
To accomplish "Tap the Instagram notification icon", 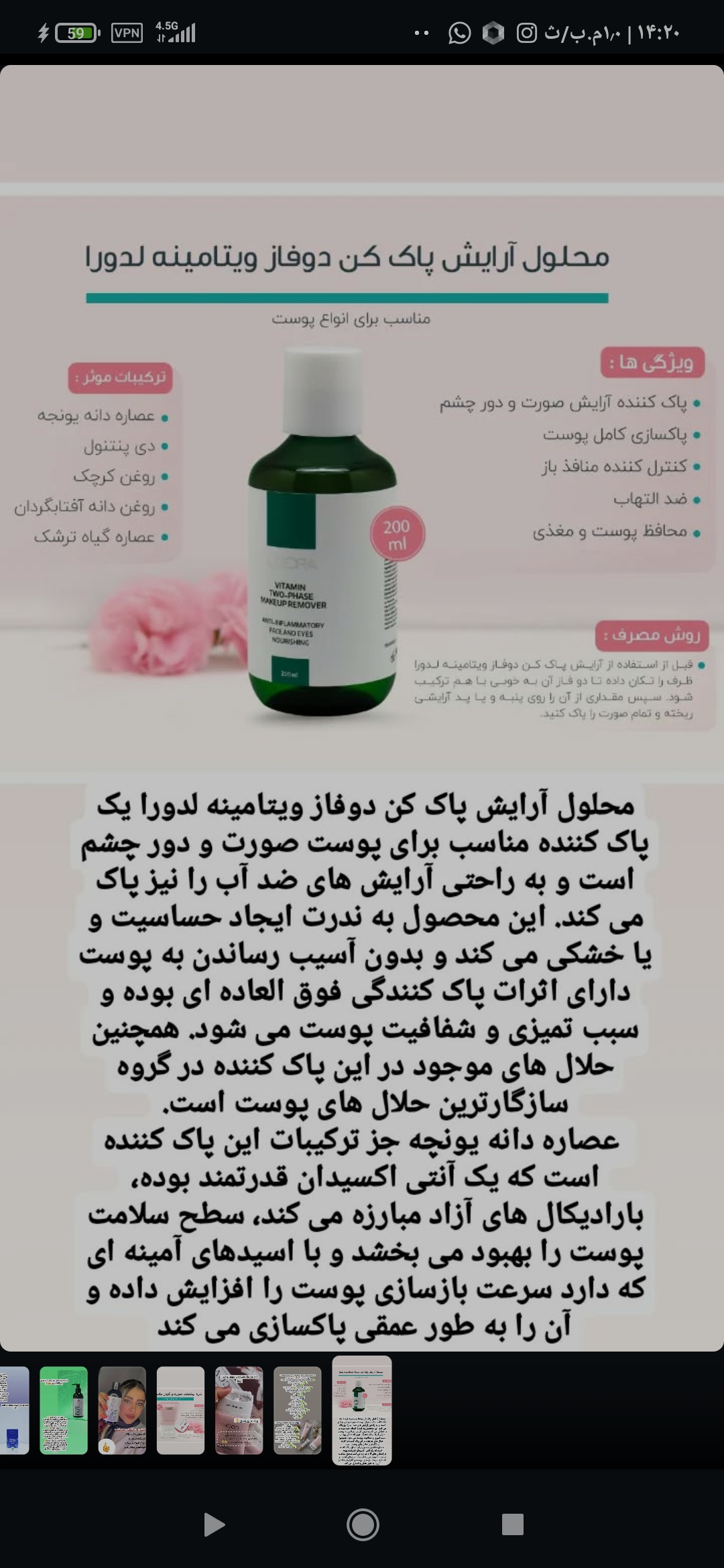I will pos(528,32).
